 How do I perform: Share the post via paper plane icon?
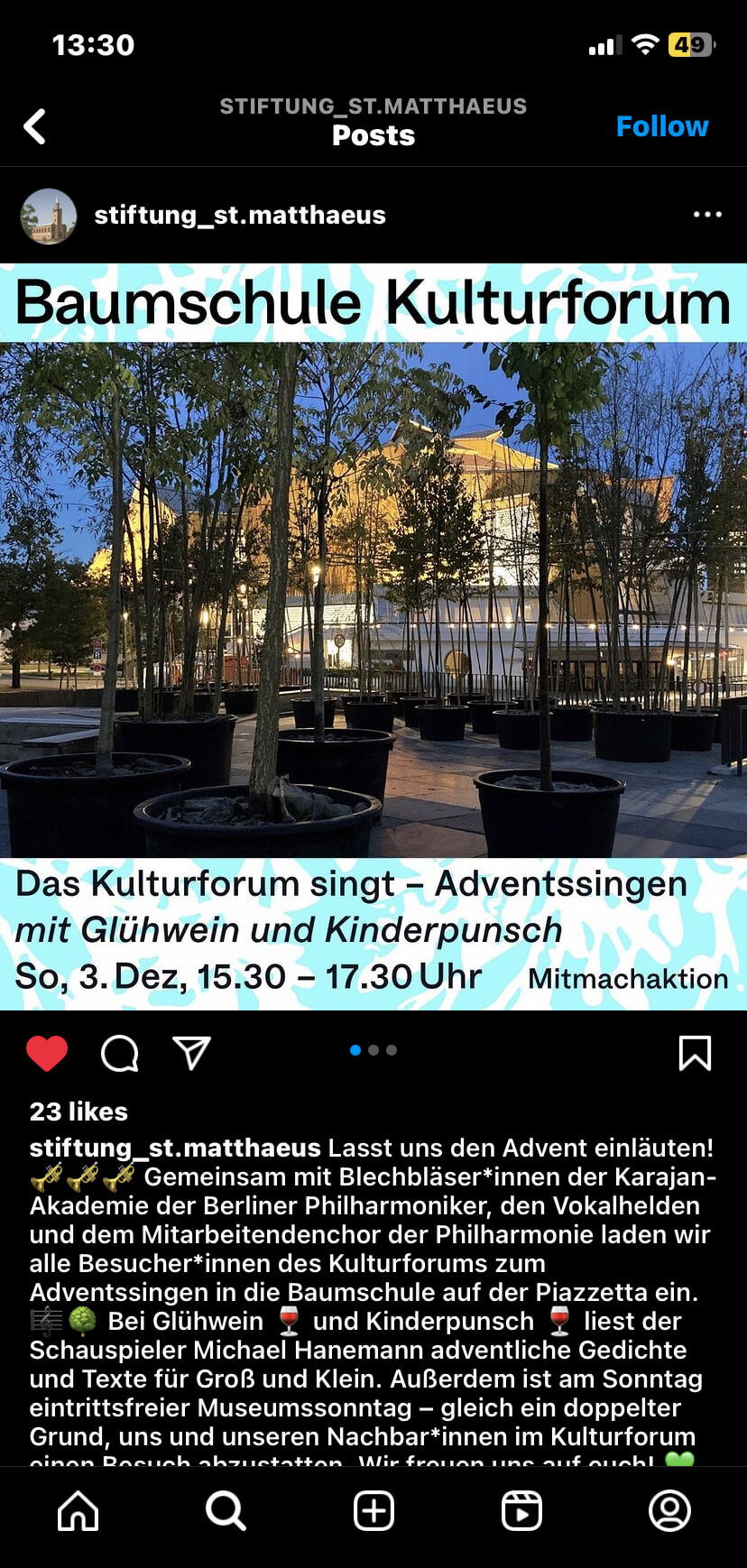coord(191,1053)
